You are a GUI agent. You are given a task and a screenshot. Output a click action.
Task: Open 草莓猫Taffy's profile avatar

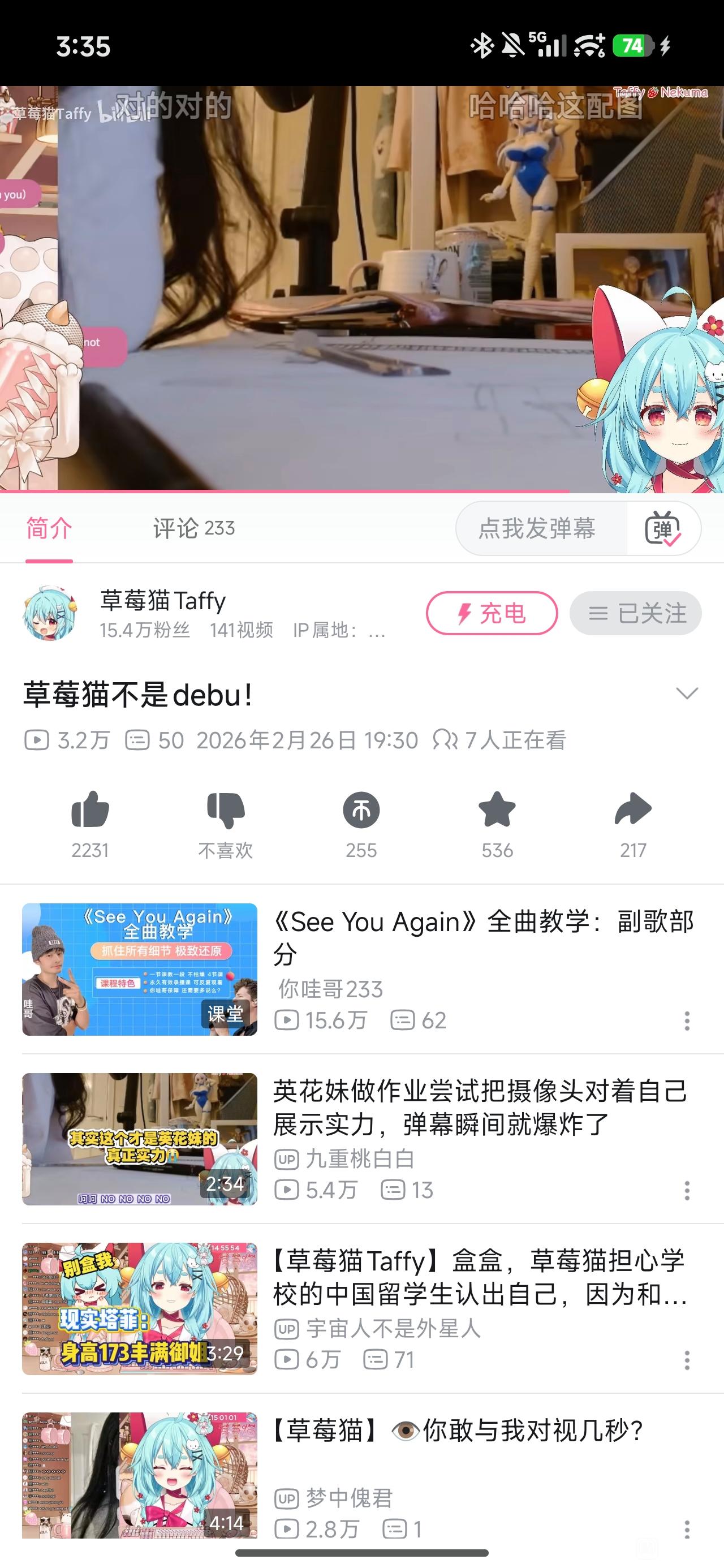coord(50,613)
